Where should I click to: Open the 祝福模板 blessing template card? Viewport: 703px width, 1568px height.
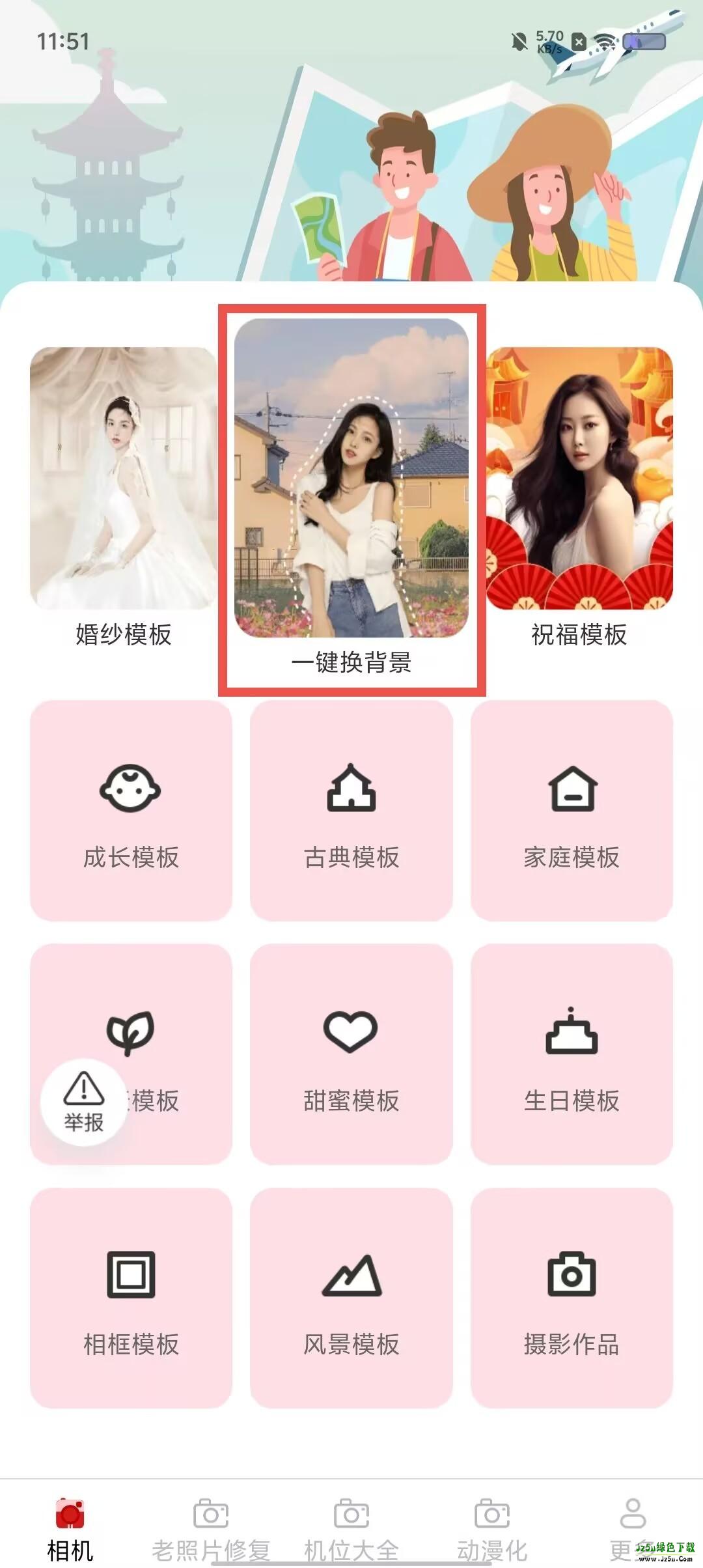579,495
